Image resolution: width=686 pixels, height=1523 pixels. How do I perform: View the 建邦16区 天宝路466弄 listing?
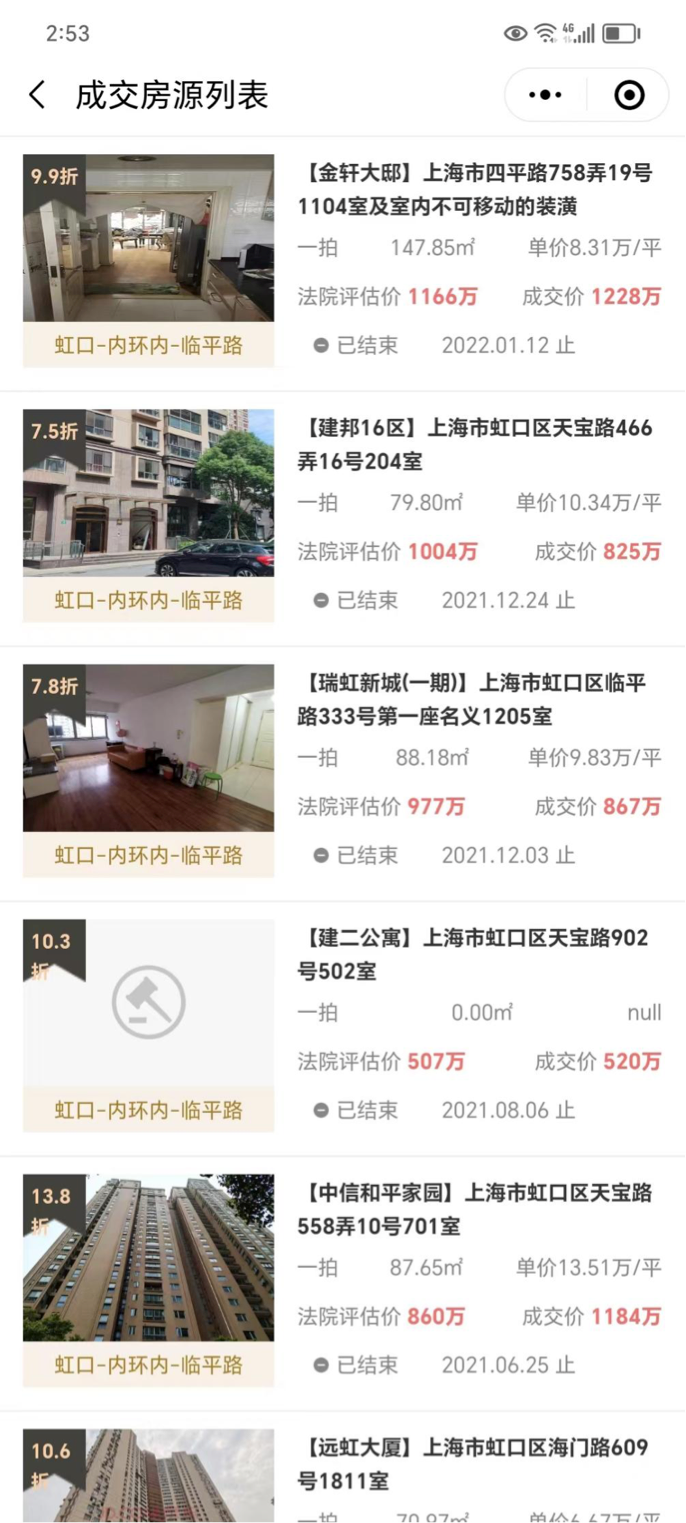point(475,444)
